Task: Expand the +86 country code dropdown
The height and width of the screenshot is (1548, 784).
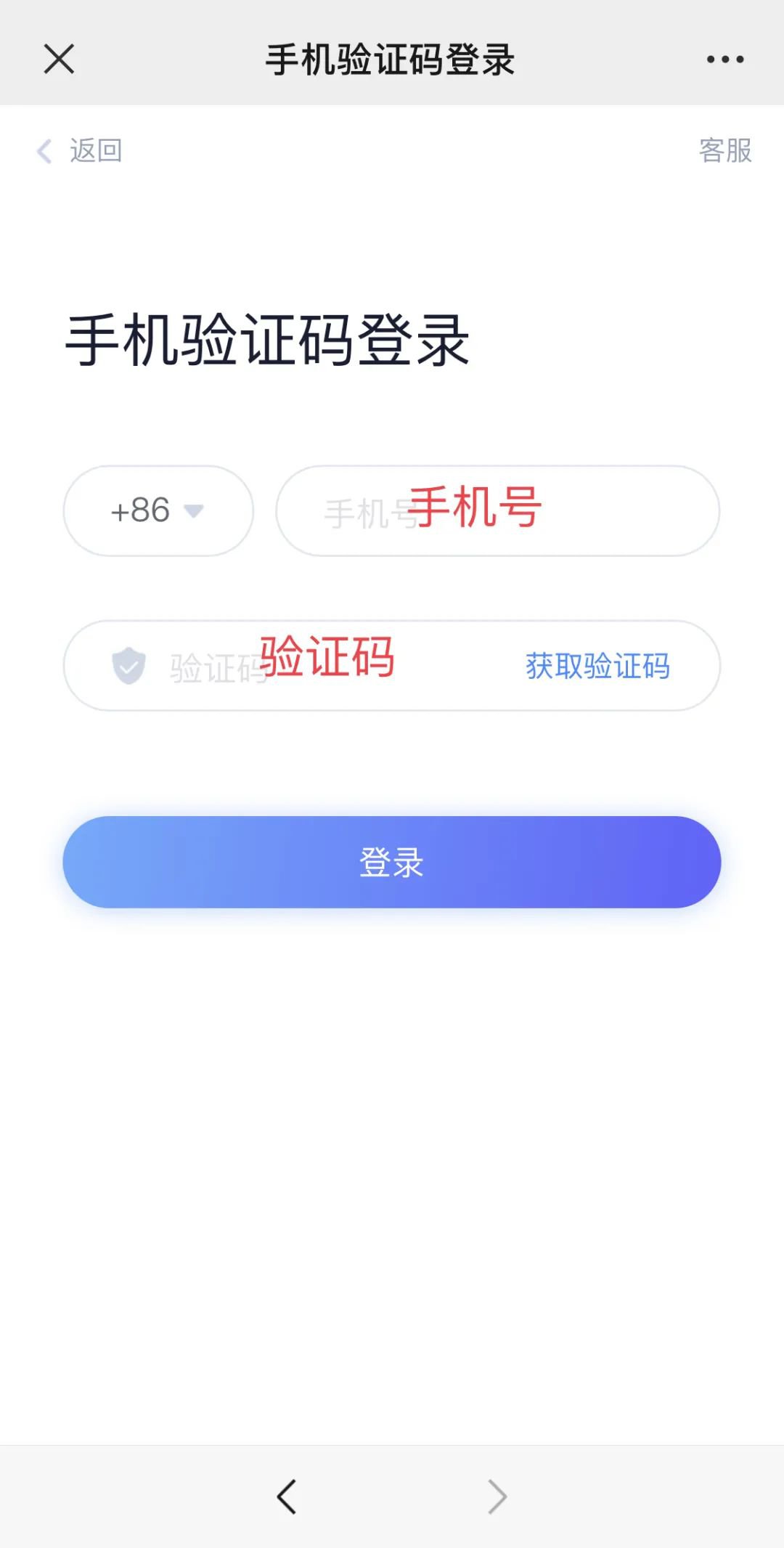Action: pos(158,511)
